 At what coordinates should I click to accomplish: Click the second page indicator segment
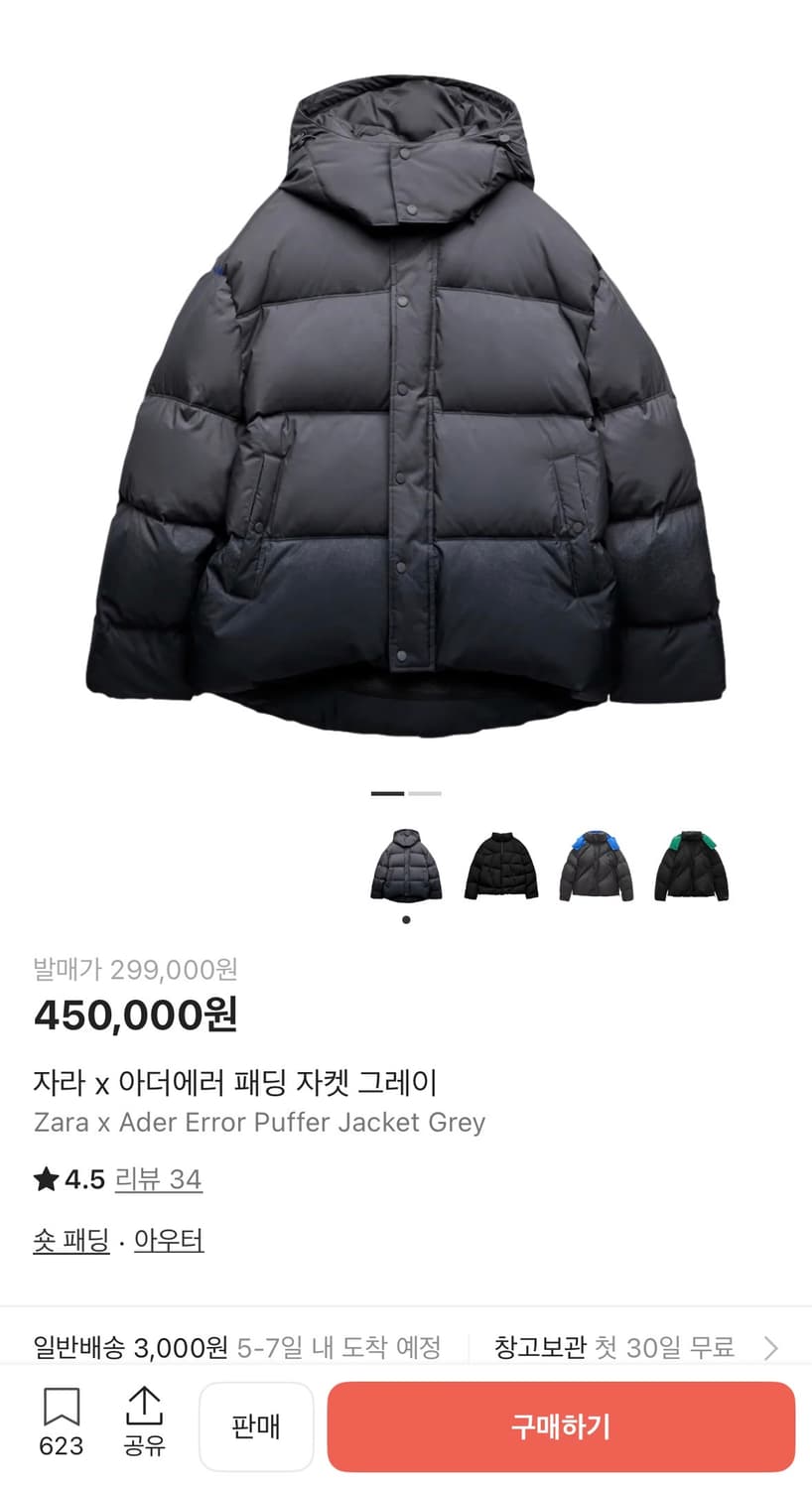pyautogui.click(x=423, y=794)
